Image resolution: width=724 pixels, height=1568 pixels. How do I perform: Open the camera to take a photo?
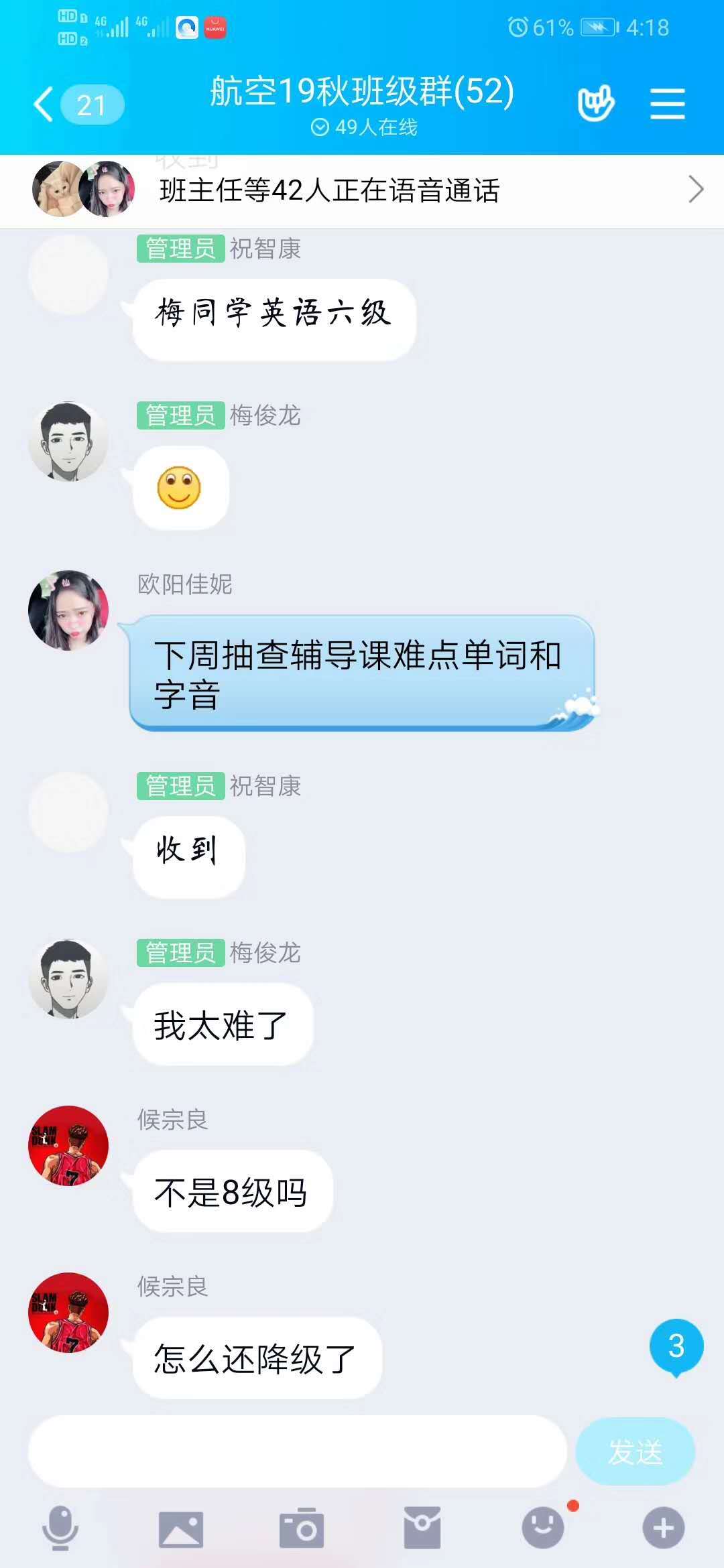[x=301, y=1528]
